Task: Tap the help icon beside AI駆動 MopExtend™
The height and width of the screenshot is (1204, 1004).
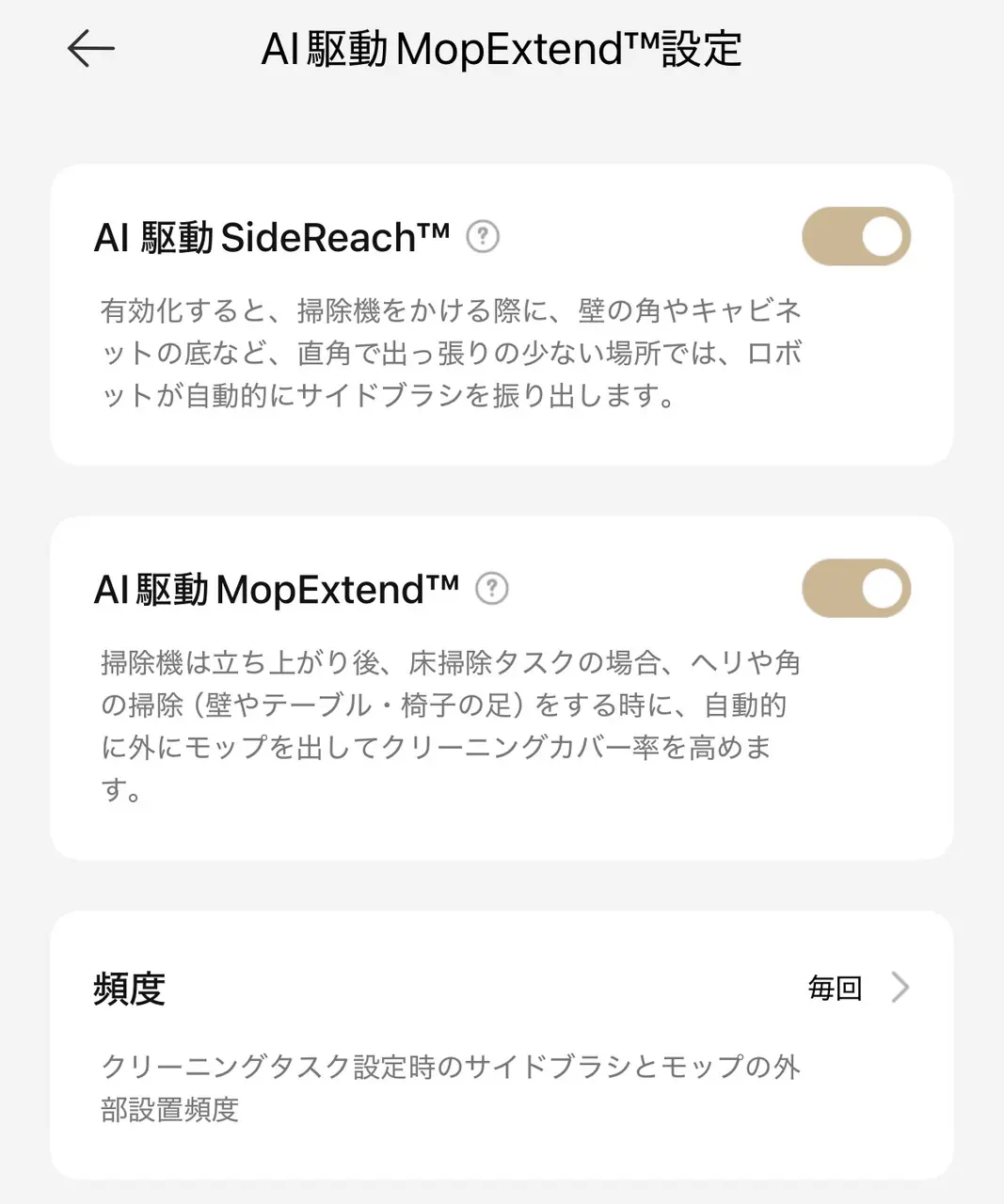Action: (491, 589)
